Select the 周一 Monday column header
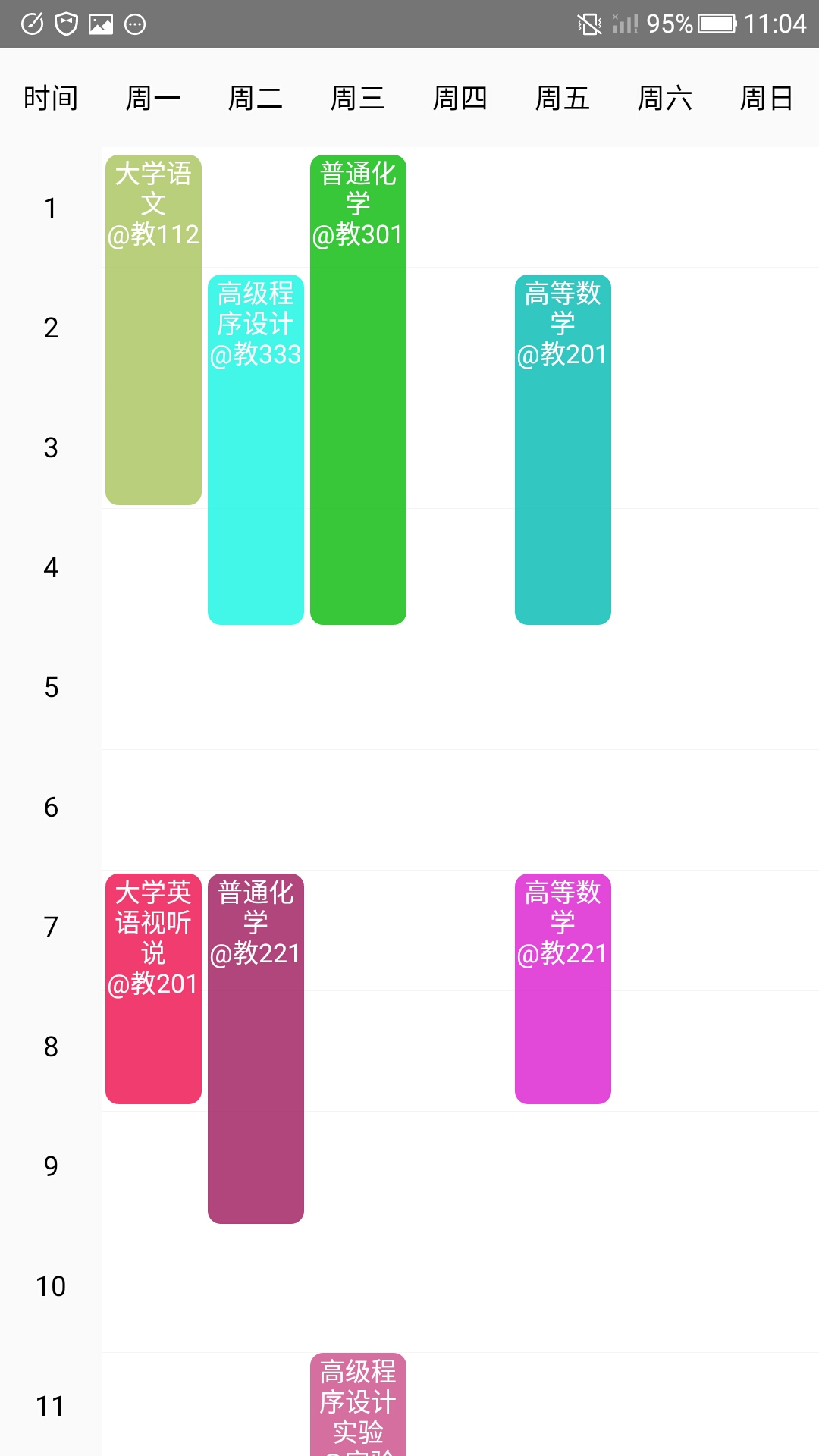 pos(153,98)
